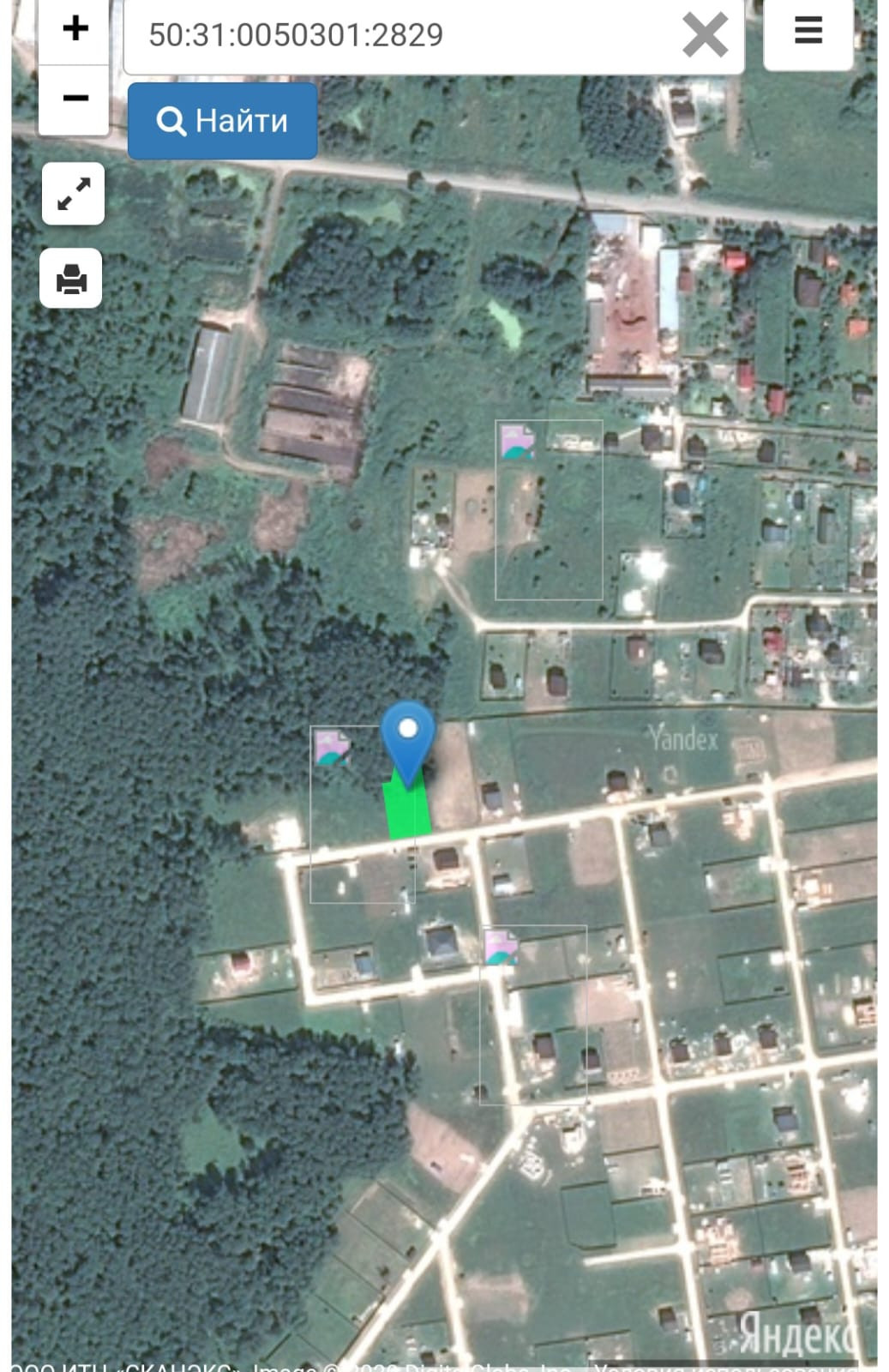
Task: Zoom in on the map
Action: (75, 29)
